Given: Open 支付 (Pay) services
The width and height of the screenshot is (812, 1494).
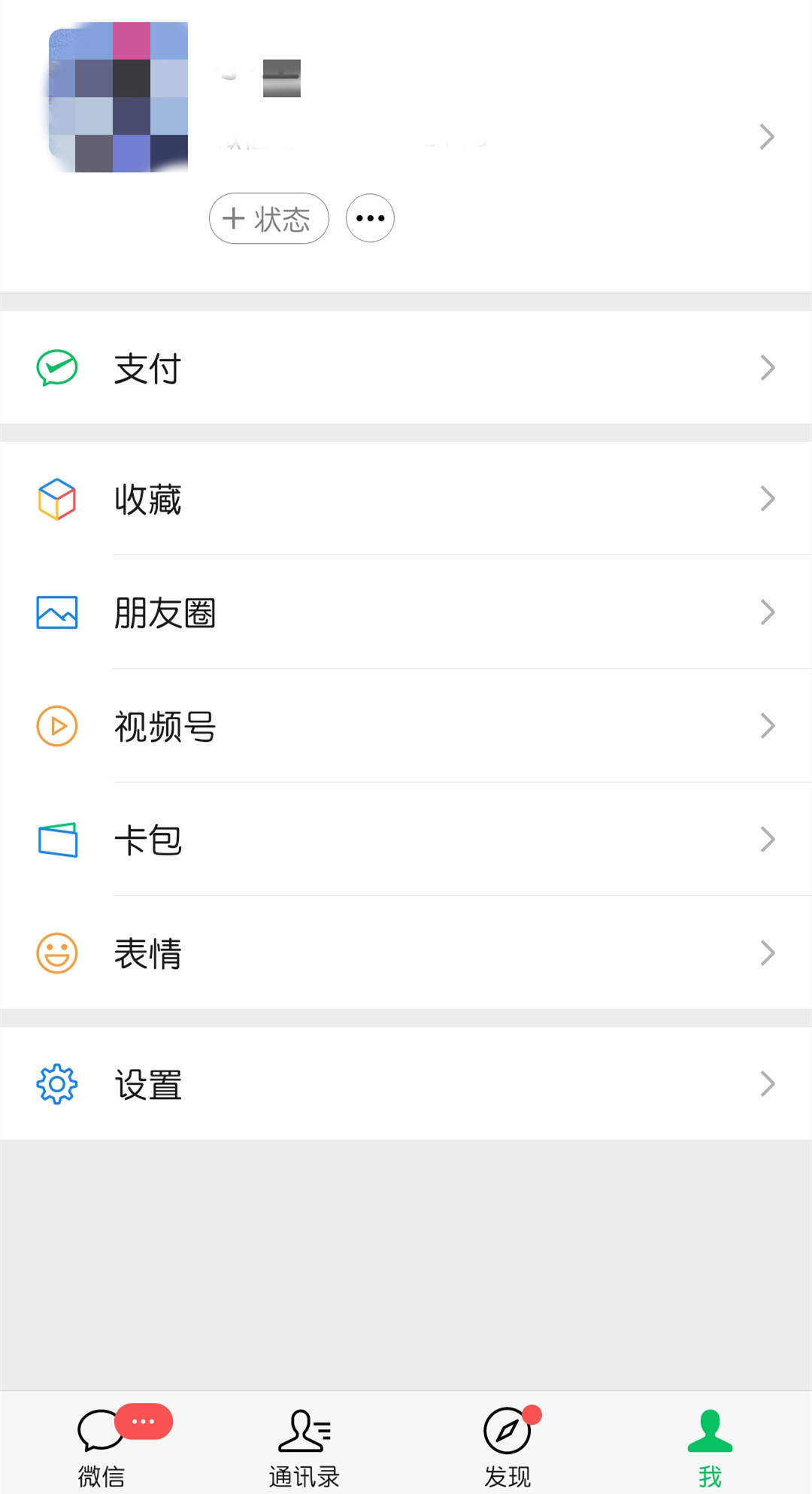Looking at the screenshot, I should 406,368.
